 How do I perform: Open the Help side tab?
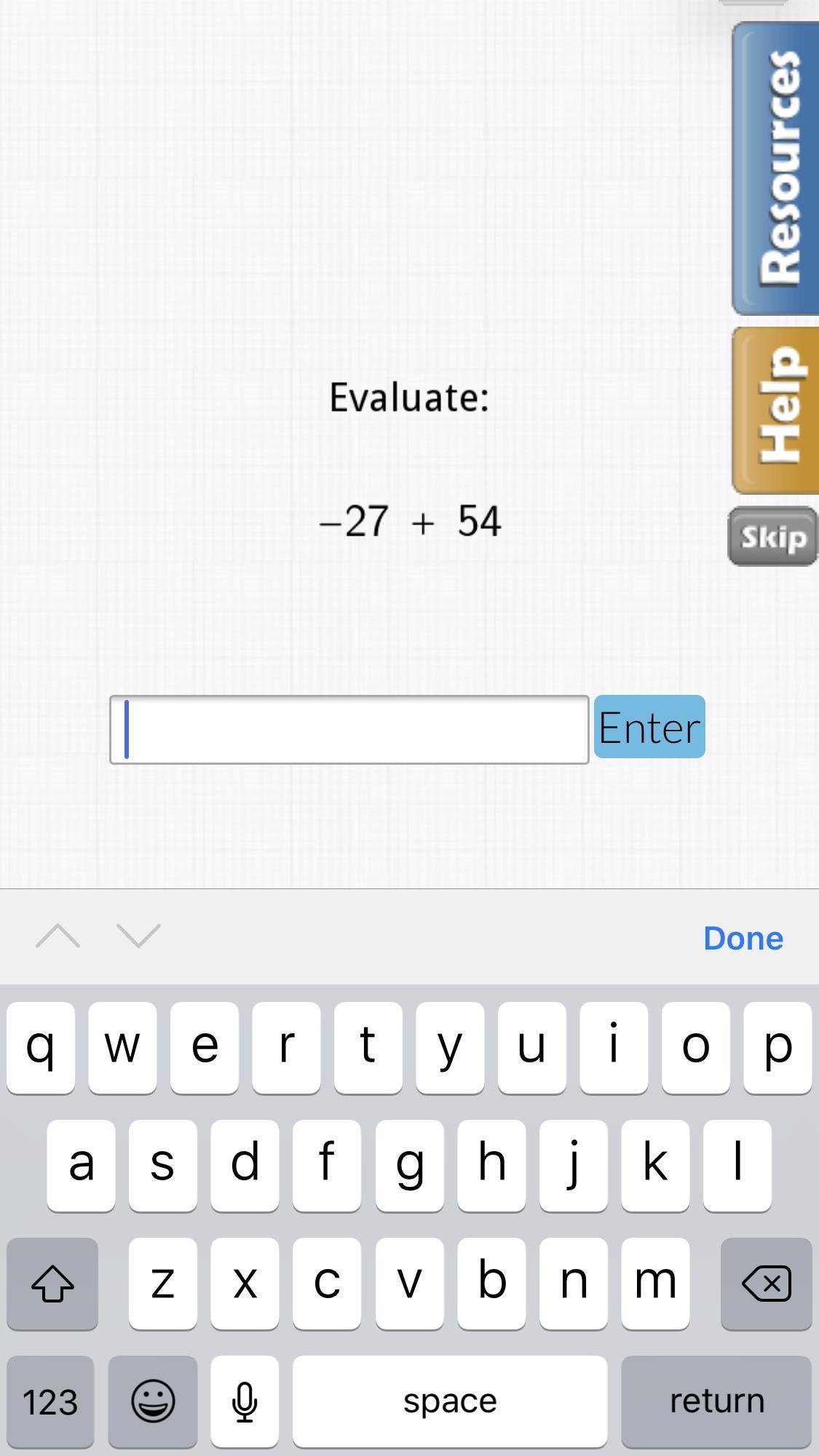click(x=776, y=410)
